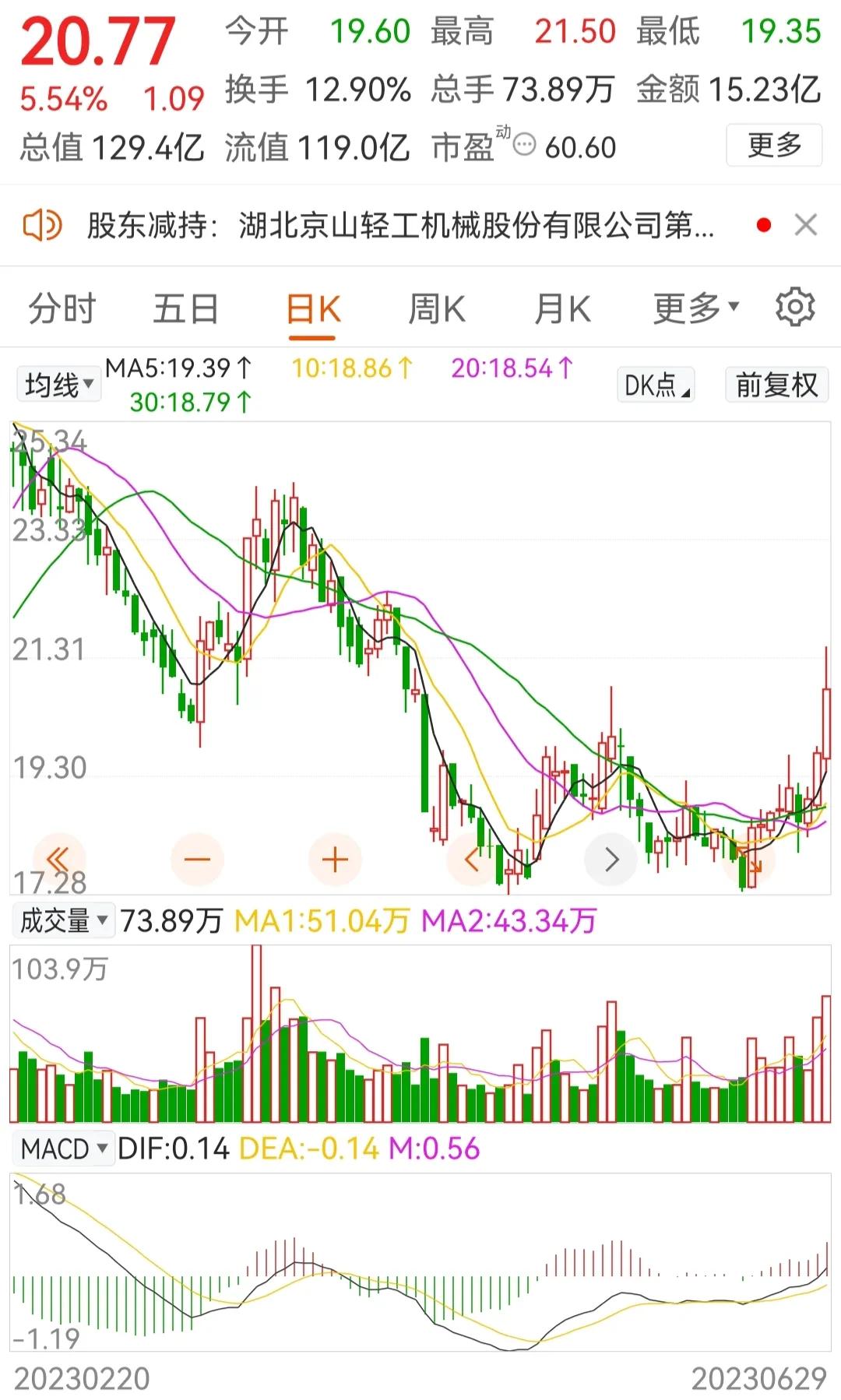Jump back with the double-arrow « control
Screen dimensions: 841x1400
pyautogui.click(x=58, y=859)
